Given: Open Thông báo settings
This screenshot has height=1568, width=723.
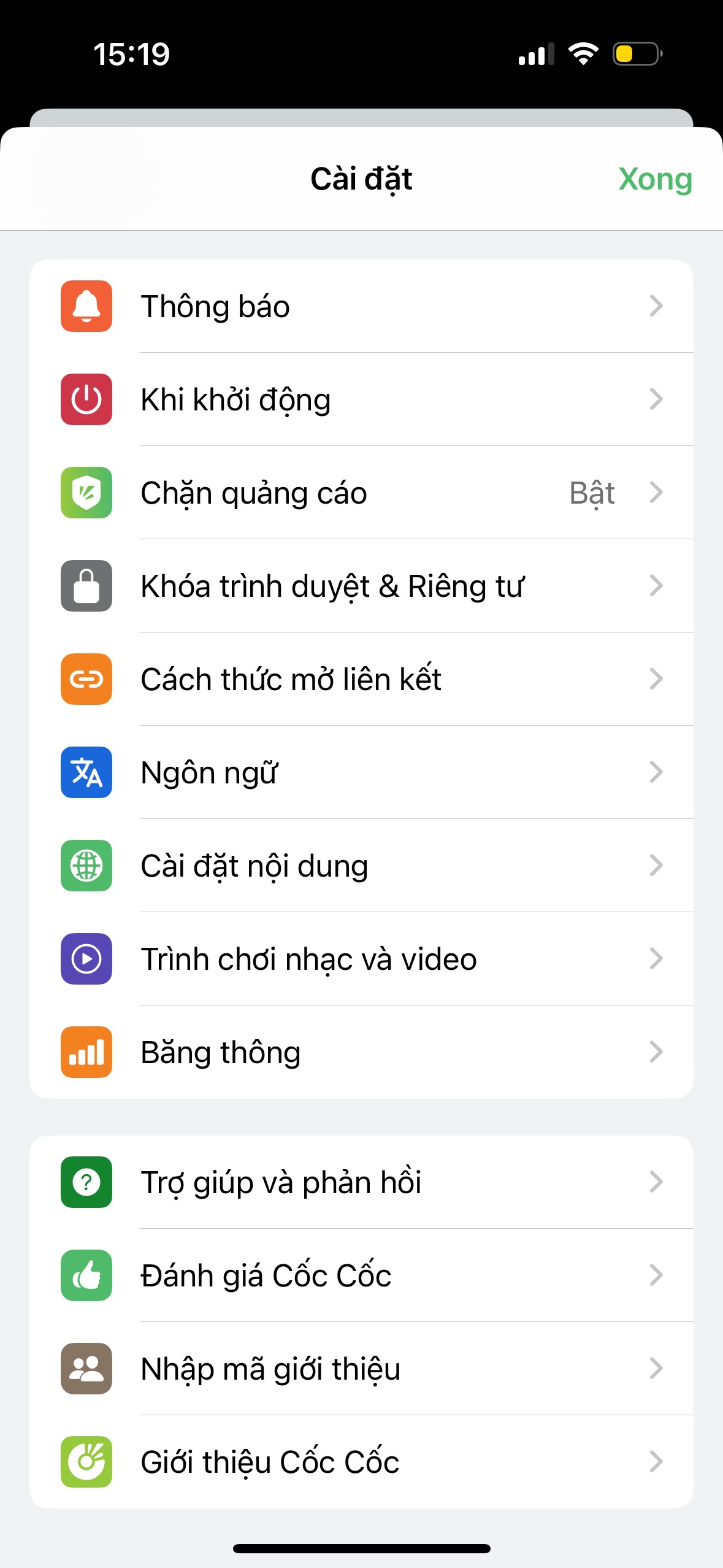Looking at the screenshot, I should pyautogui.click(x=362, y=306).
